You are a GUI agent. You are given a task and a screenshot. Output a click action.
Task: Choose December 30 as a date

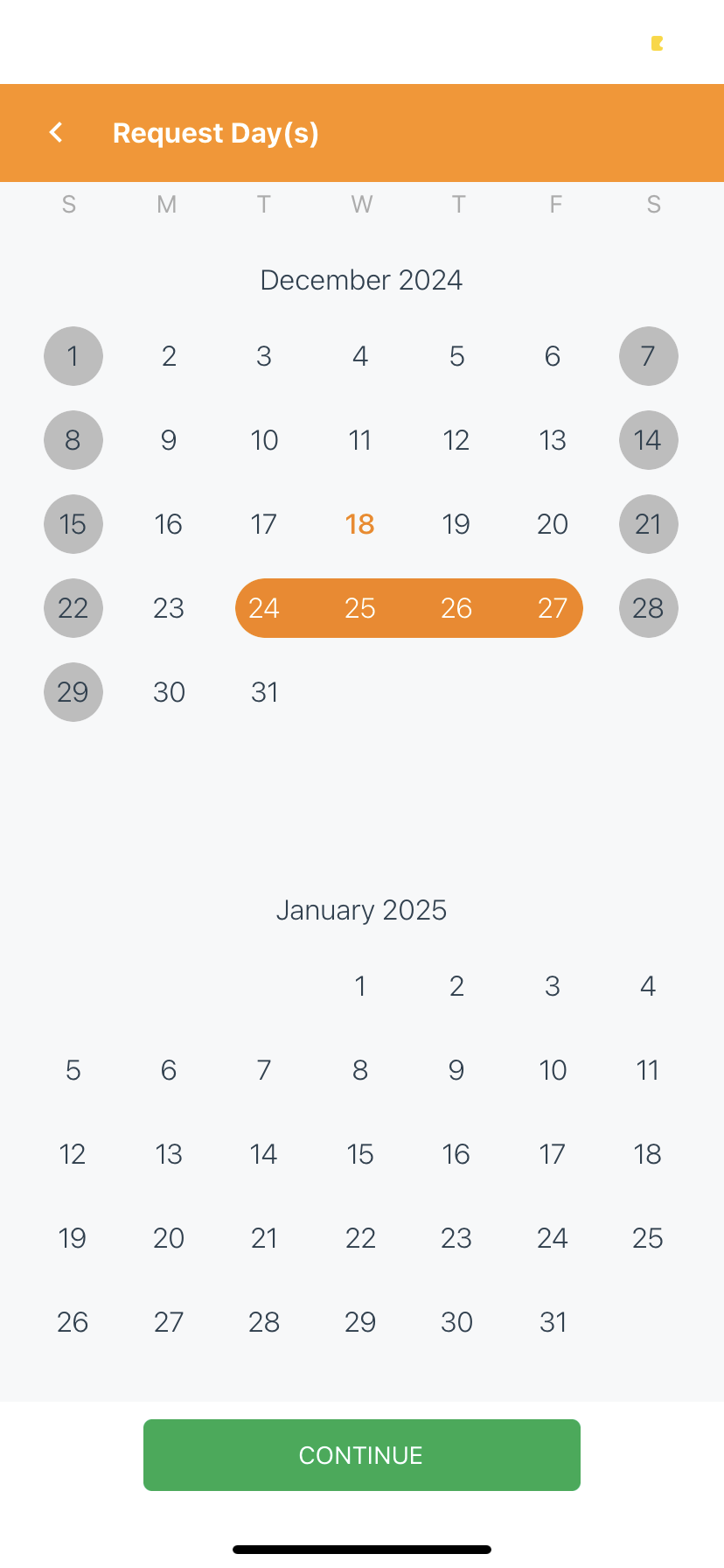coord(169,692)
